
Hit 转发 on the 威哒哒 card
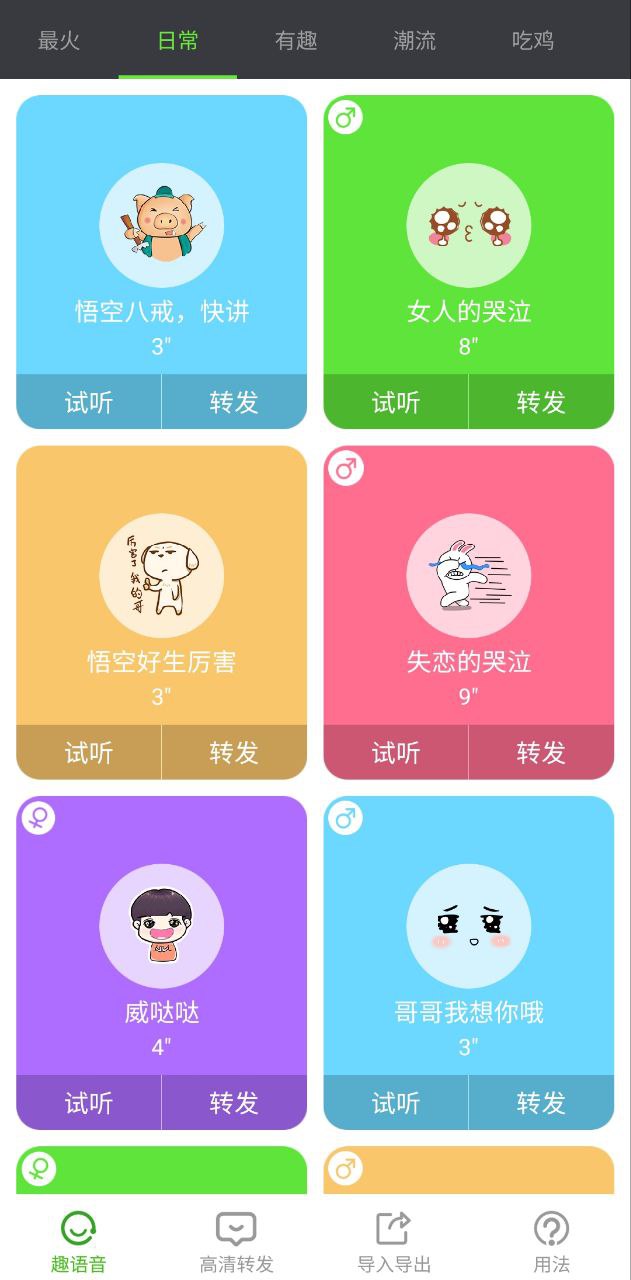click(234, 1103)
